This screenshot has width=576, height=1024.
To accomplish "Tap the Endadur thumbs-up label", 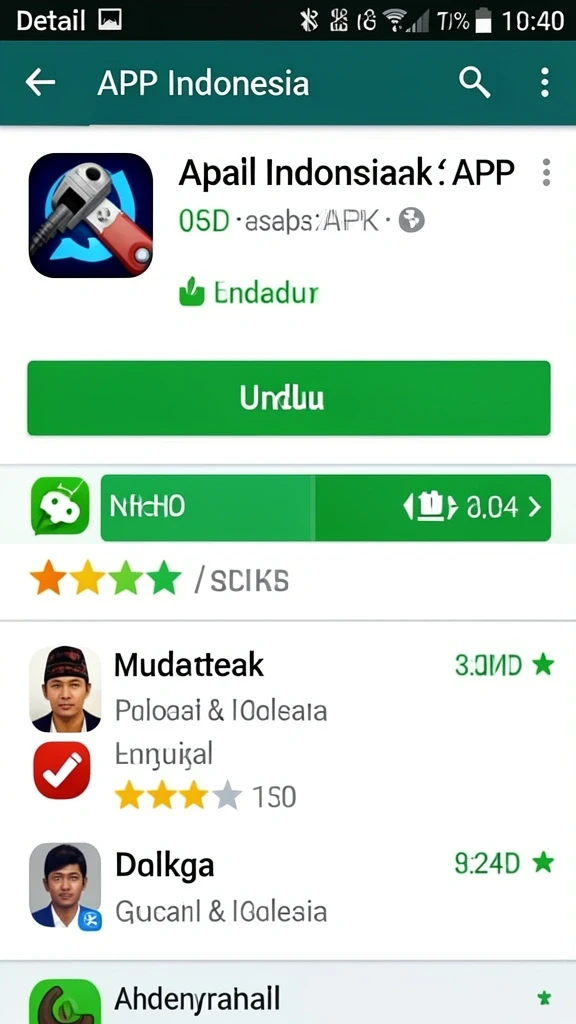I will tap(248, 293).
